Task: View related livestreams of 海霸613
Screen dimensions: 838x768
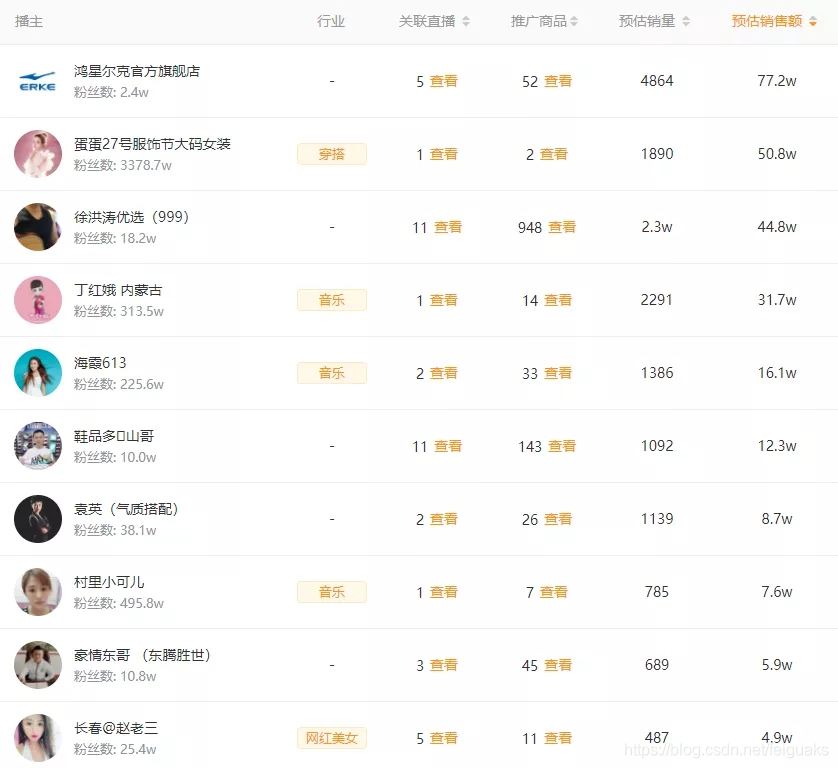Action: [x=444, y=374]
